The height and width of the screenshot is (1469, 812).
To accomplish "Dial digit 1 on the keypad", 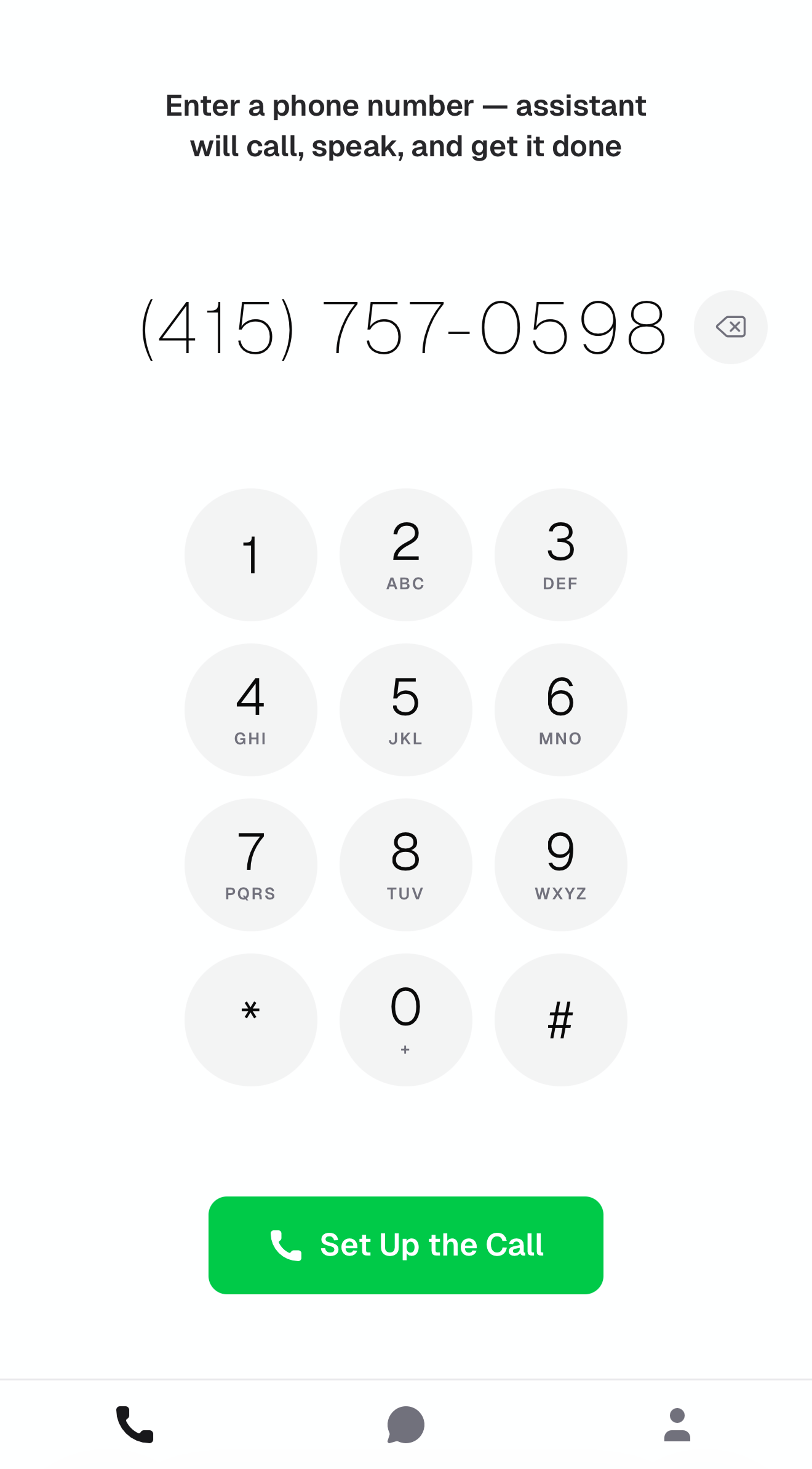I will pyautogui.click(x=251, y=555).
